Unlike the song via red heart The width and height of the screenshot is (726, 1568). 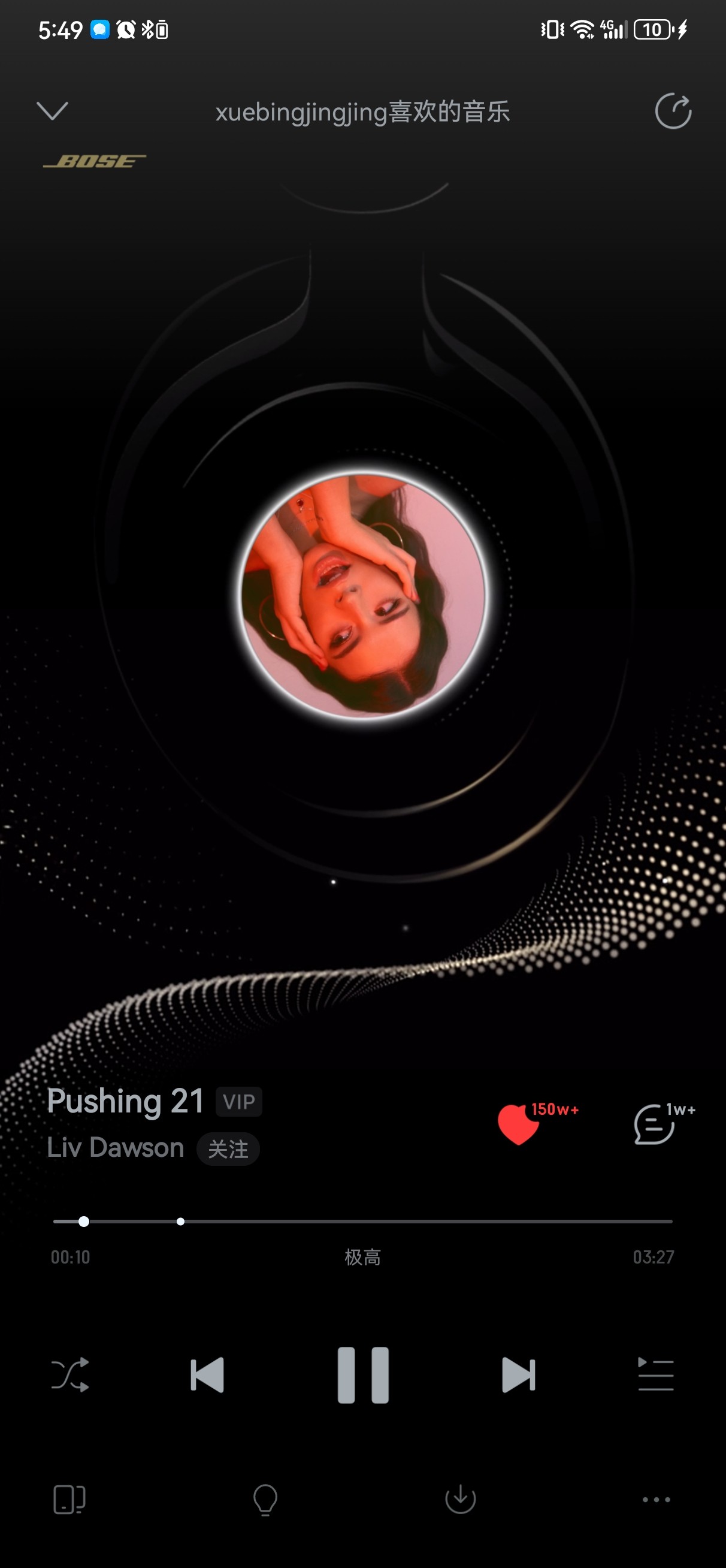519,1124
